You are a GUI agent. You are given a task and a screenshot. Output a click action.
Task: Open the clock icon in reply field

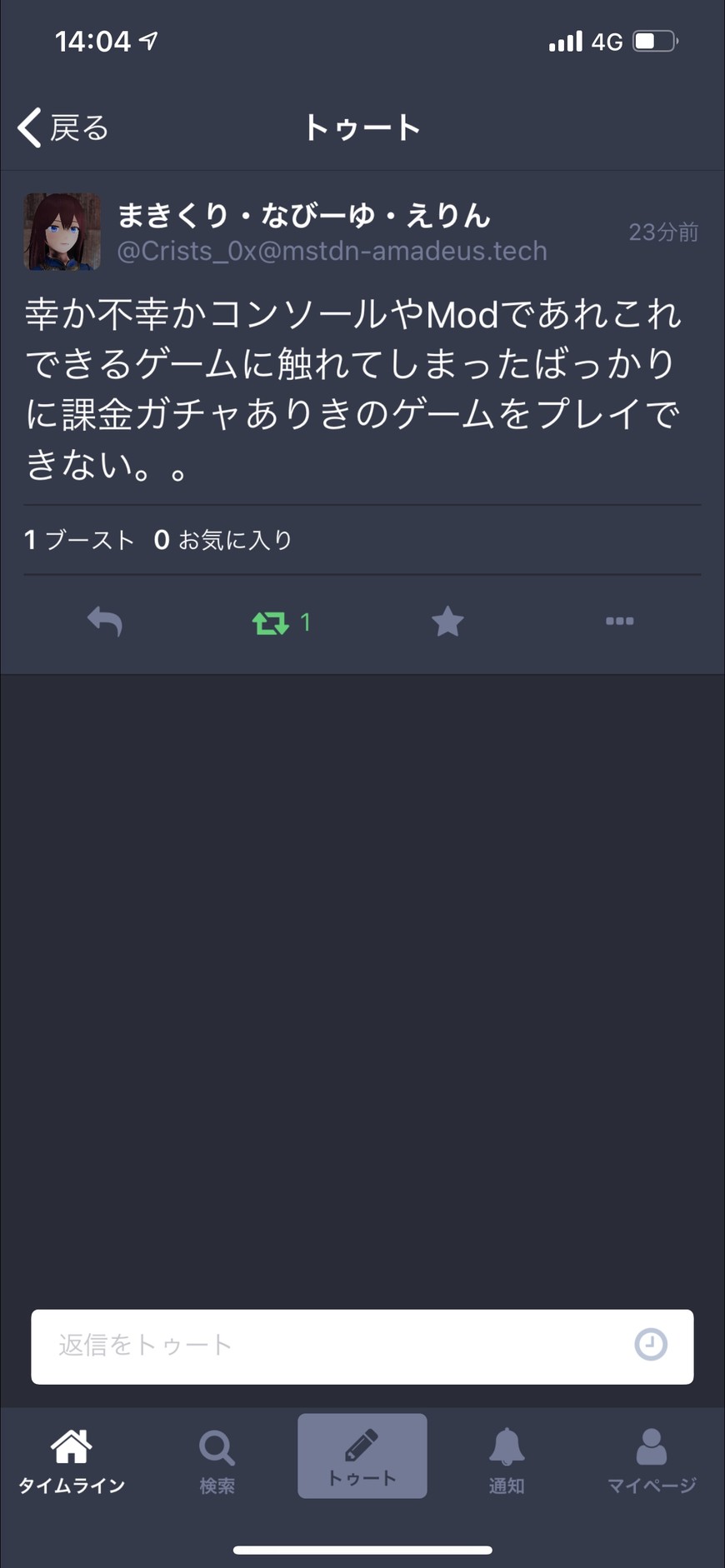click(x=651, y=1345)
